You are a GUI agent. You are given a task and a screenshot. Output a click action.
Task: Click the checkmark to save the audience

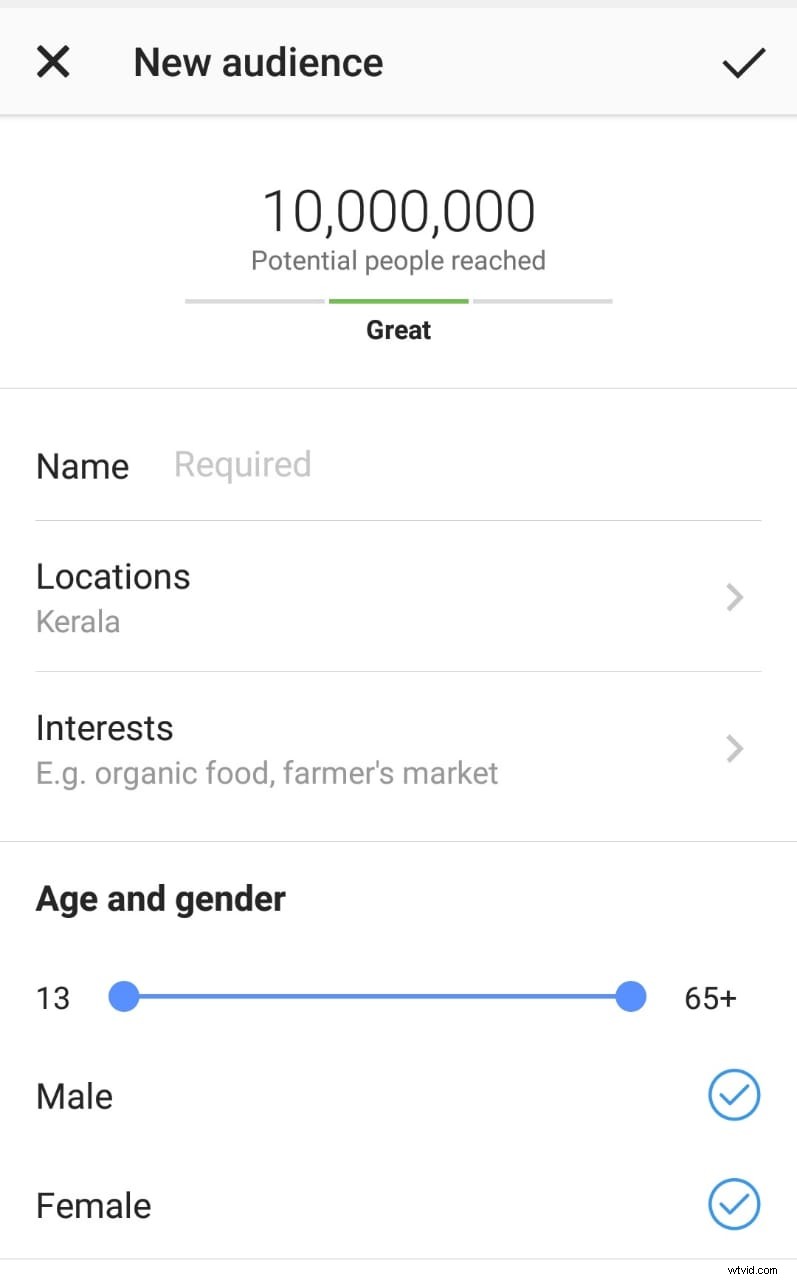point(744,62)
